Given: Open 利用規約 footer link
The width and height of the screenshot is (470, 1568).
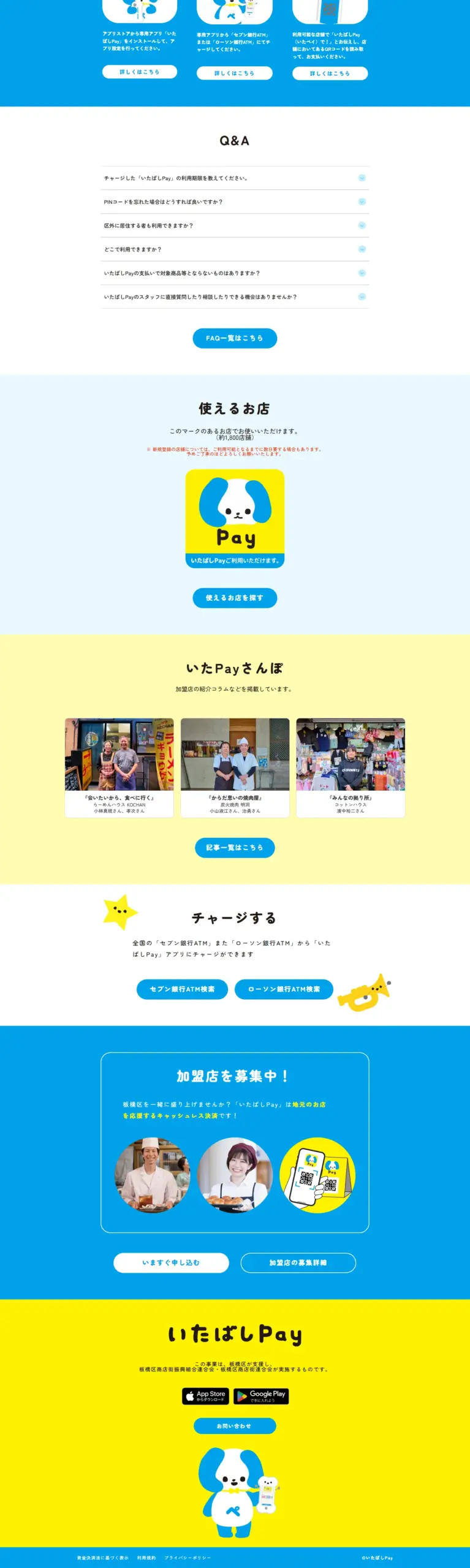Looking at the screenshot, I should (146, 1558).
